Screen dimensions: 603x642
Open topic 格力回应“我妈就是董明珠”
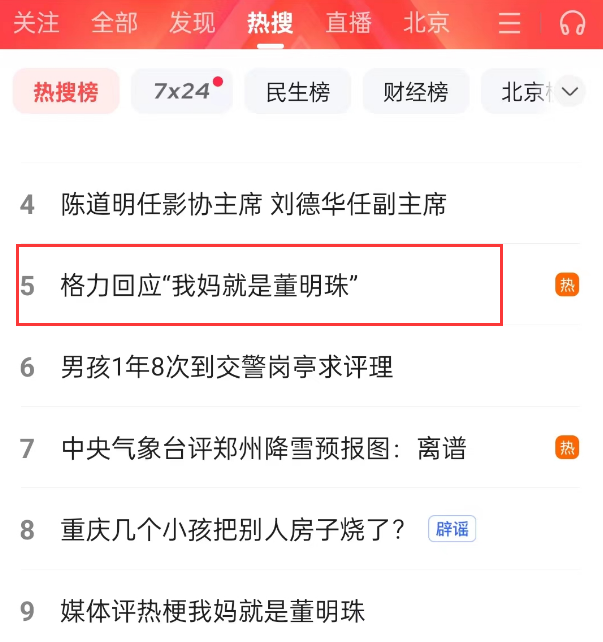(210, 286)
